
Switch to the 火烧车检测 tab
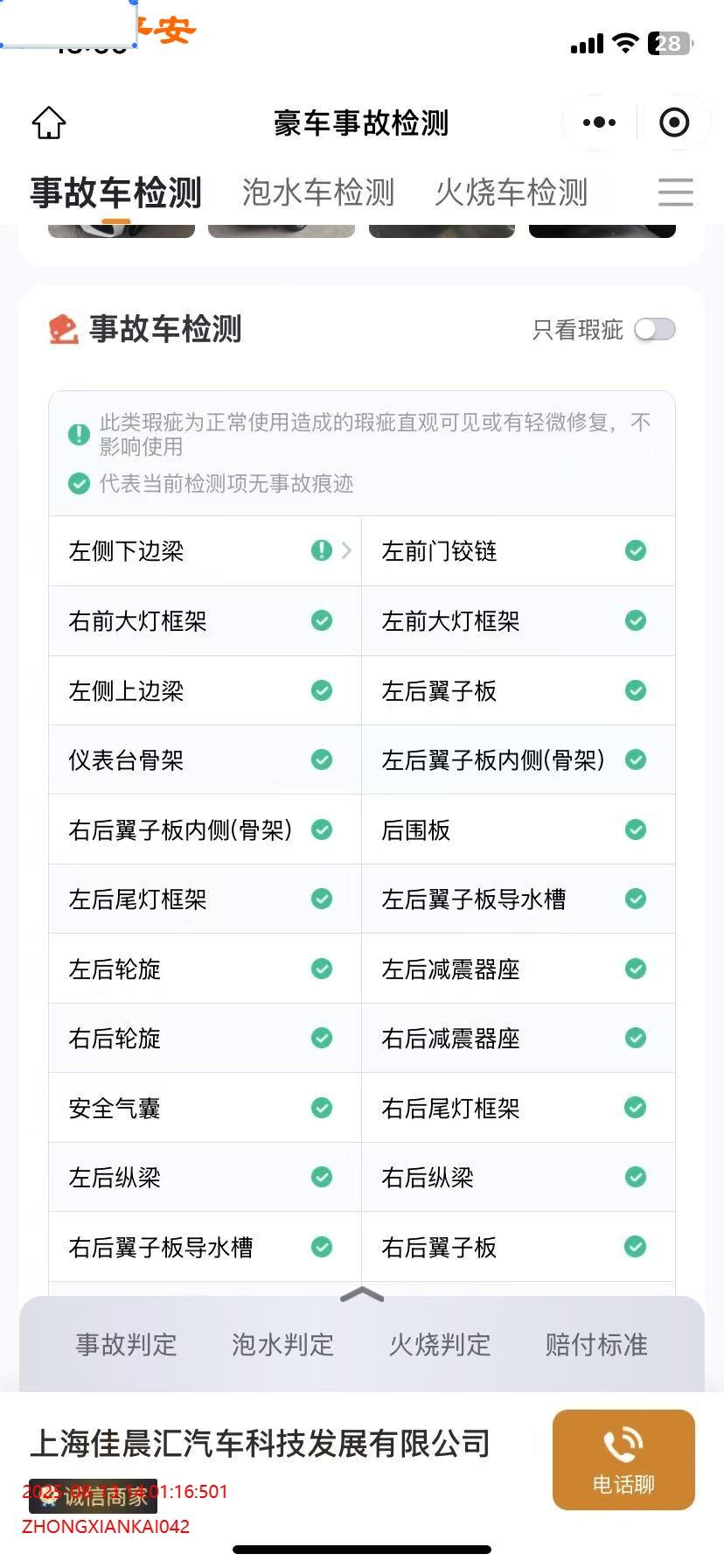[x=512, y=192]
